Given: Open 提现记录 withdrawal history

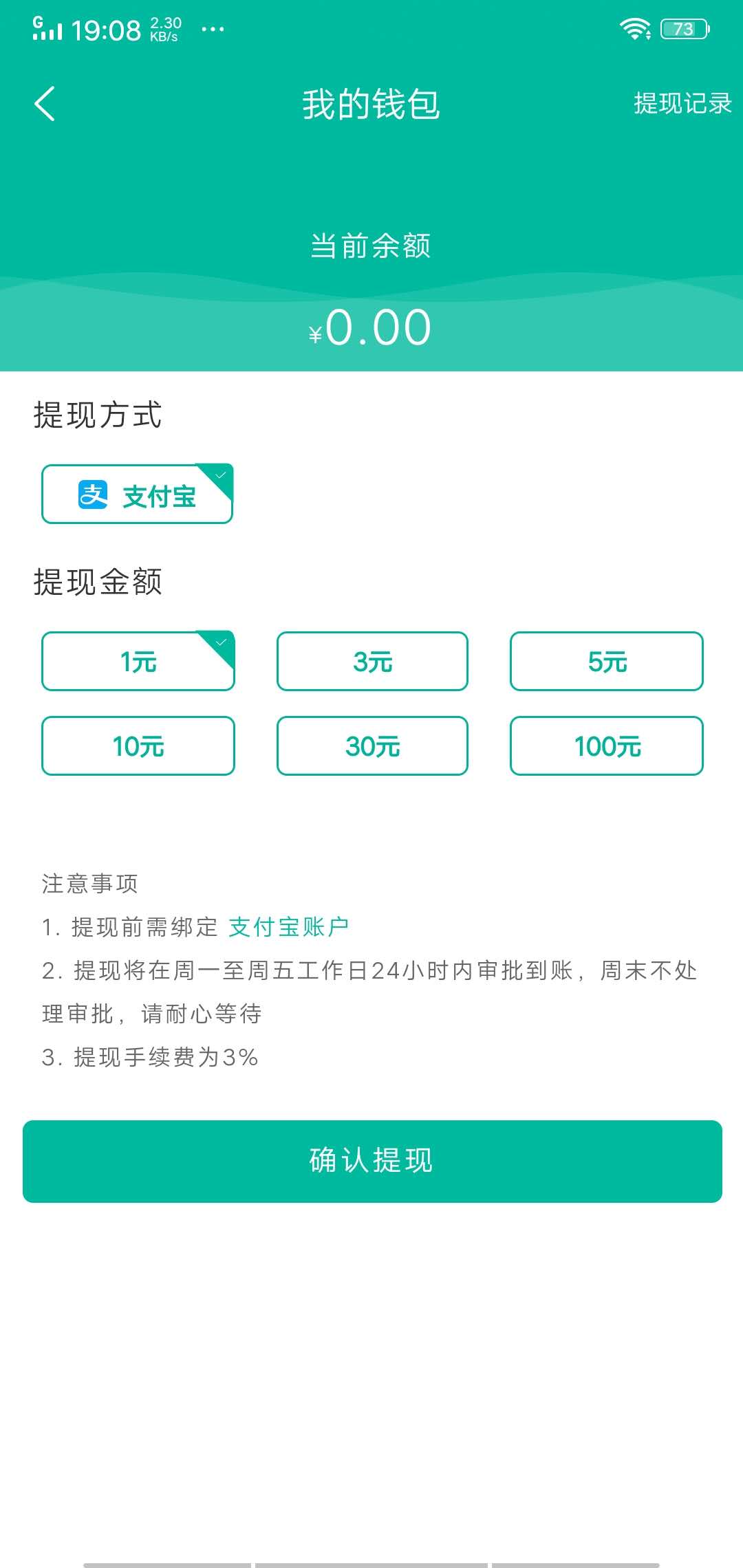Looking at the screenshot, I should [682, 105].
